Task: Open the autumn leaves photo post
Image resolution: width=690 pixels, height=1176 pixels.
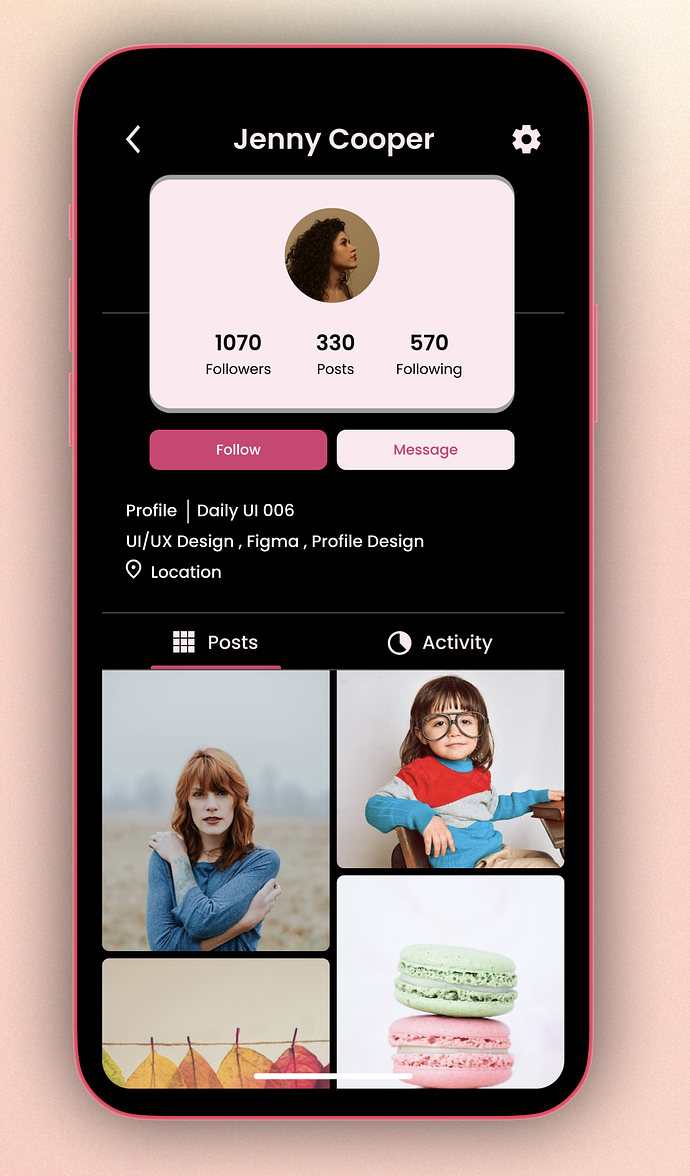Action: (x=216, y=1020)
